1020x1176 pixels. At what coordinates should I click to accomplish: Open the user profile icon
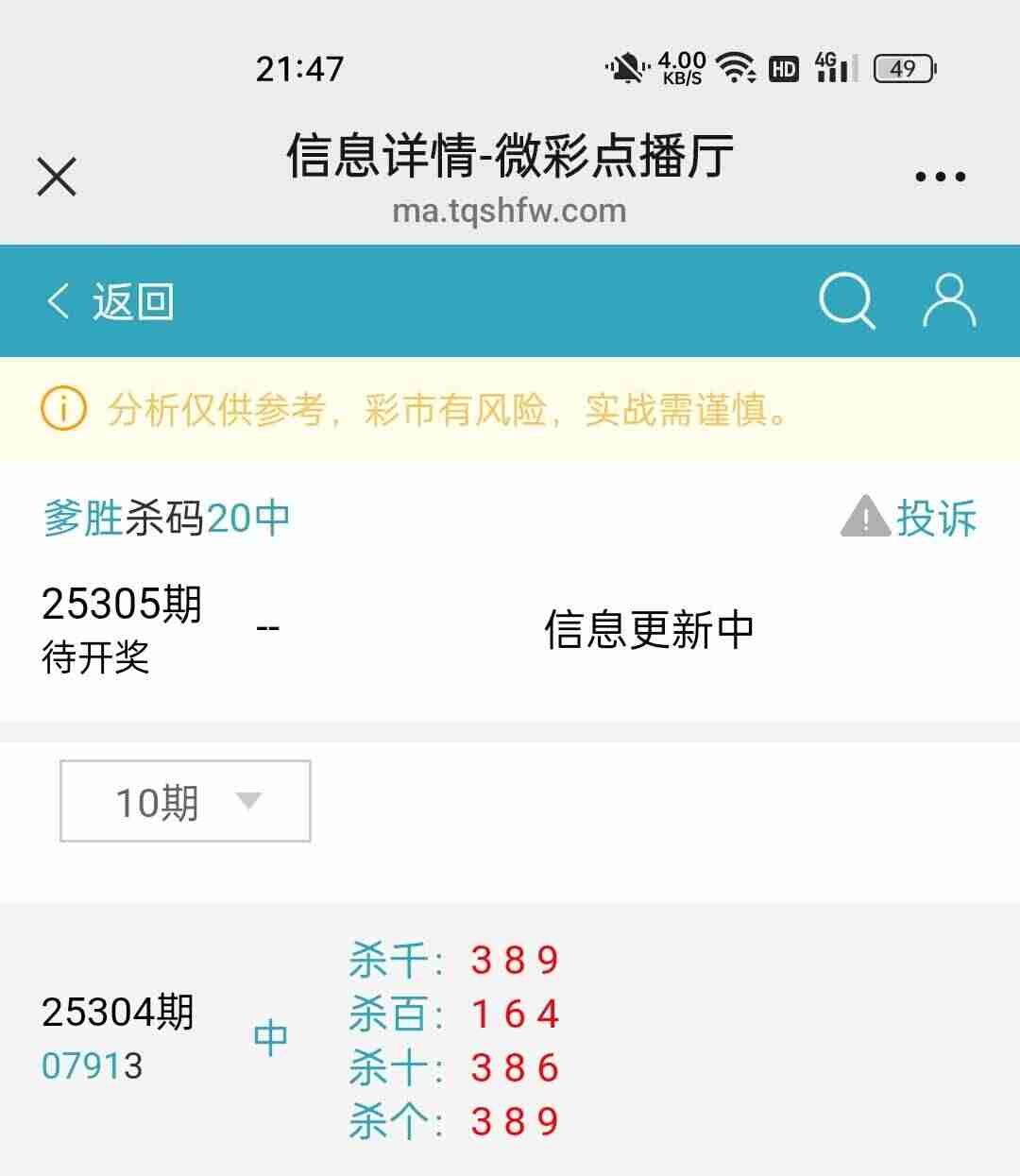click(x=949, y=300)
